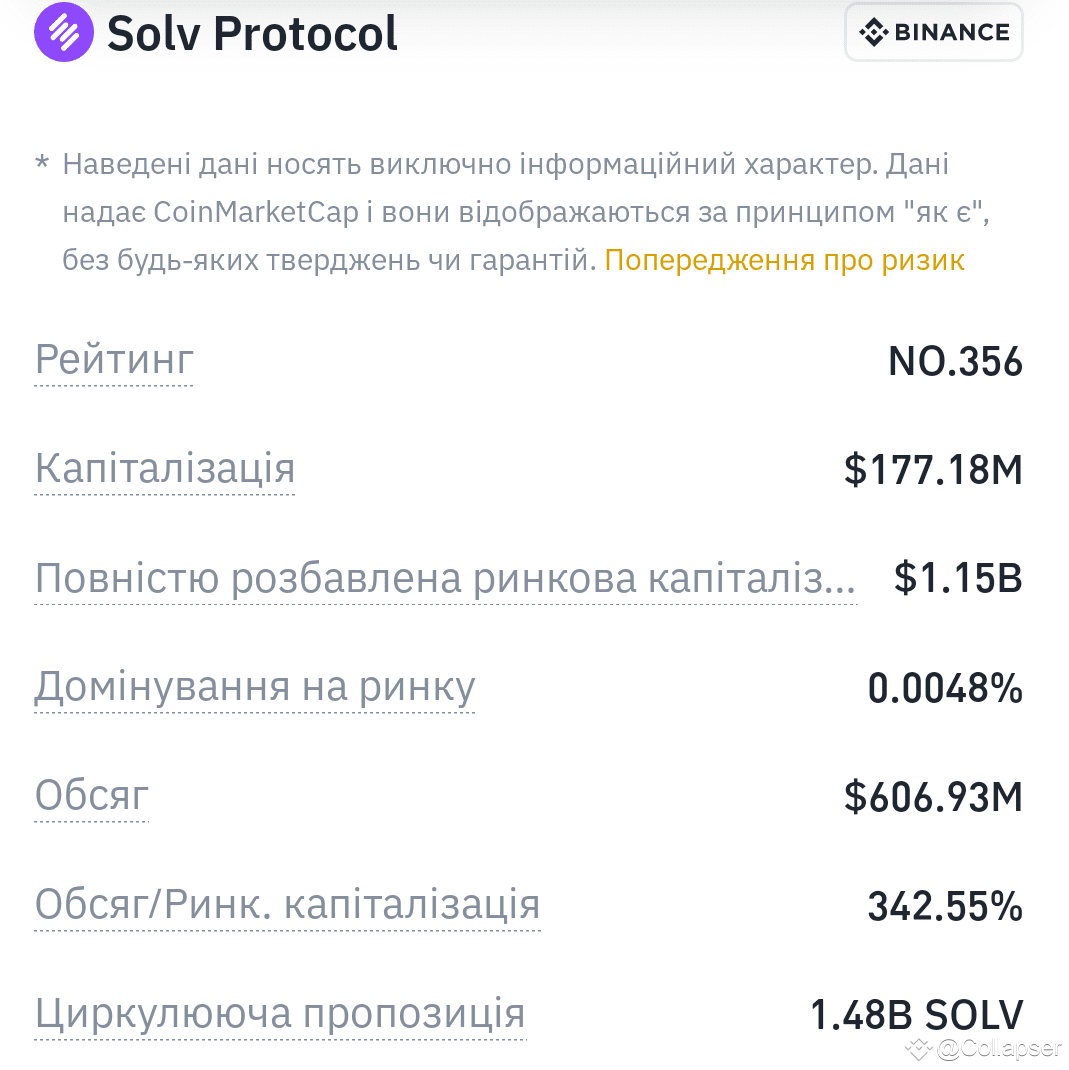This screenshot has width=1069, height=1070.
Task: Show tooltip for Рейтинг term
Action: (113, 360)
